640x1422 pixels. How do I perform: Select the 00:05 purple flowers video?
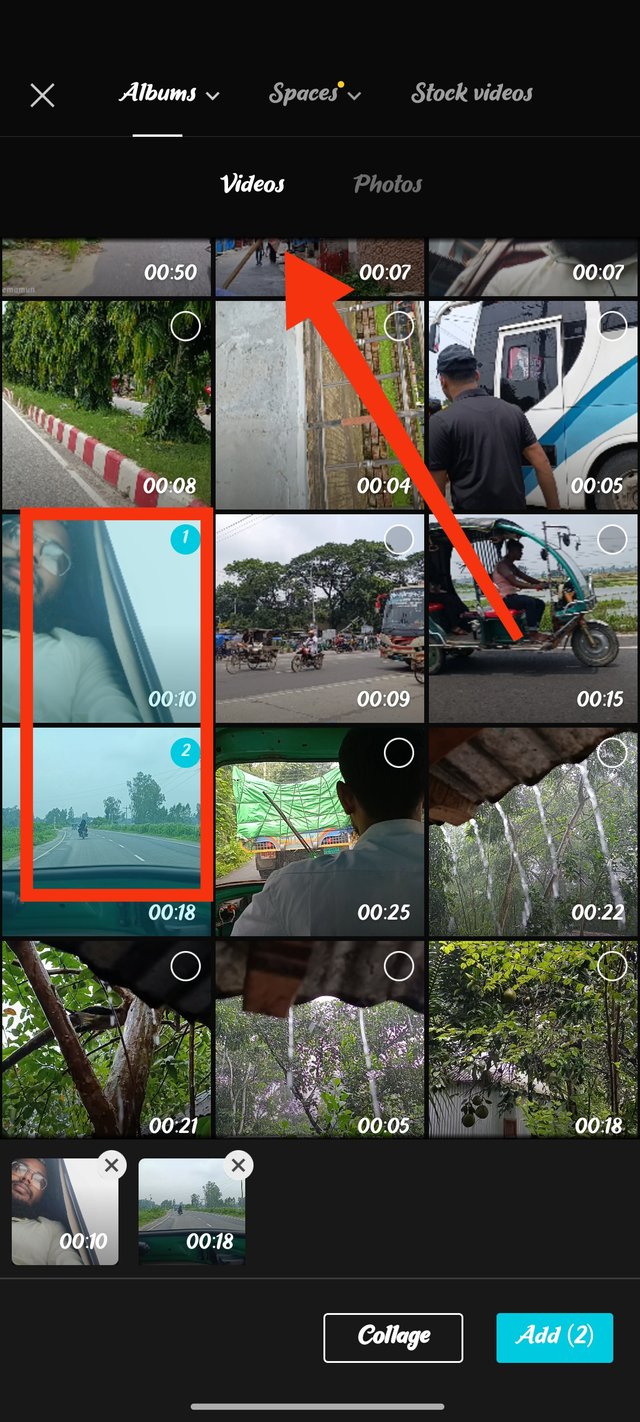click(398, 966)
